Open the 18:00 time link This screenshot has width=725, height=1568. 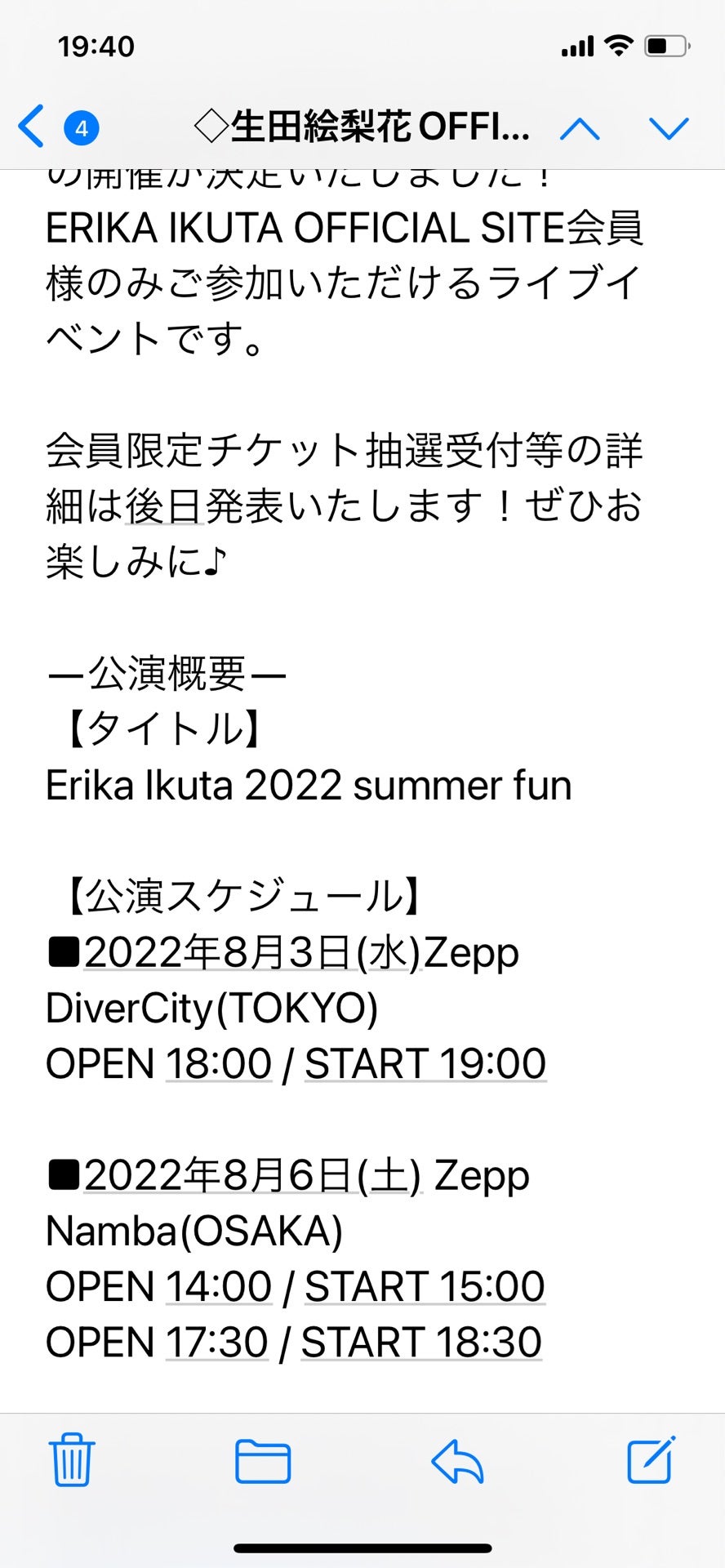coord(219,1065)
